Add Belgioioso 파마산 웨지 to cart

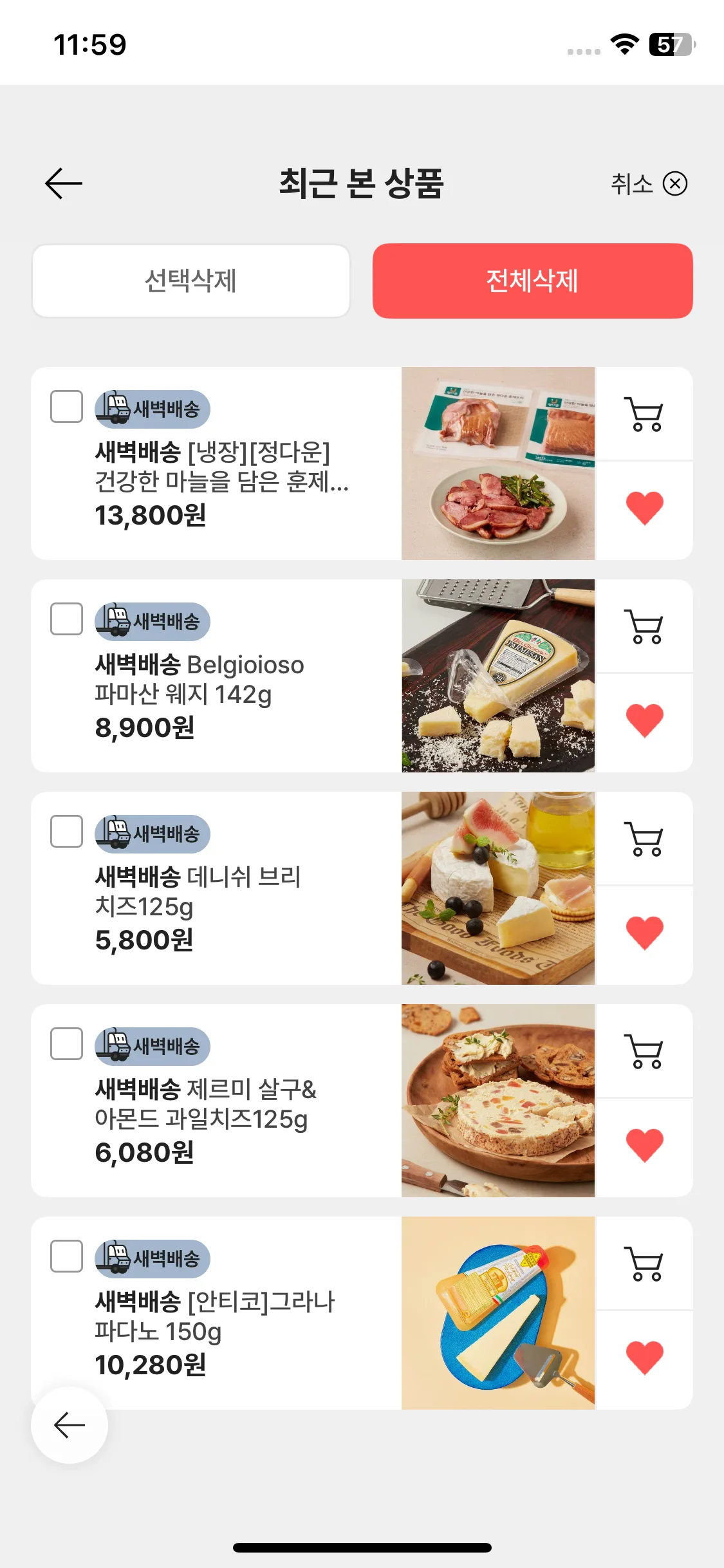click(x=644, y=627)
